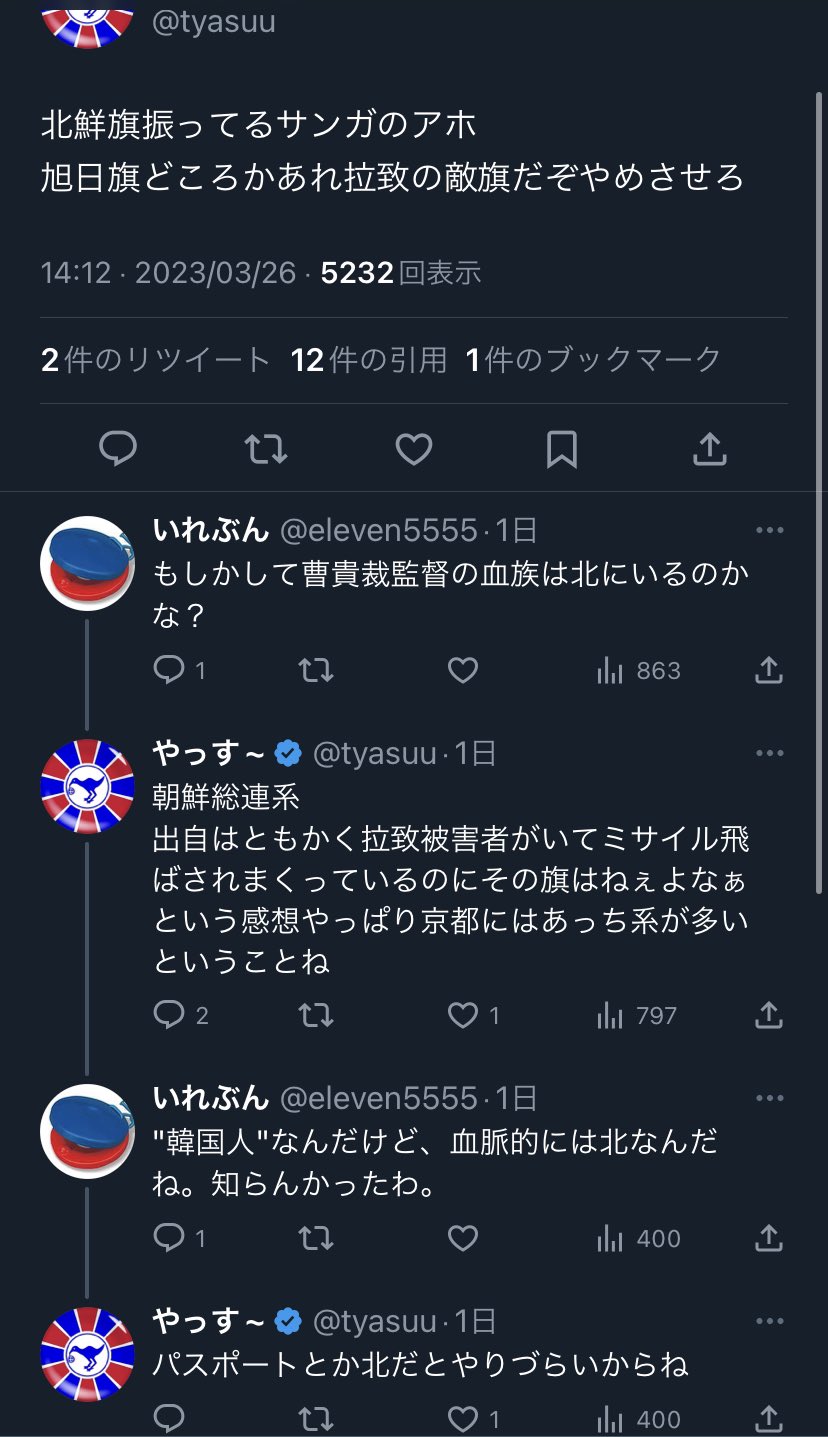Open the overflow menu on the "韓国人" reply
This screenshot has height=1437, width=828.
click(x=769, y=1099)
